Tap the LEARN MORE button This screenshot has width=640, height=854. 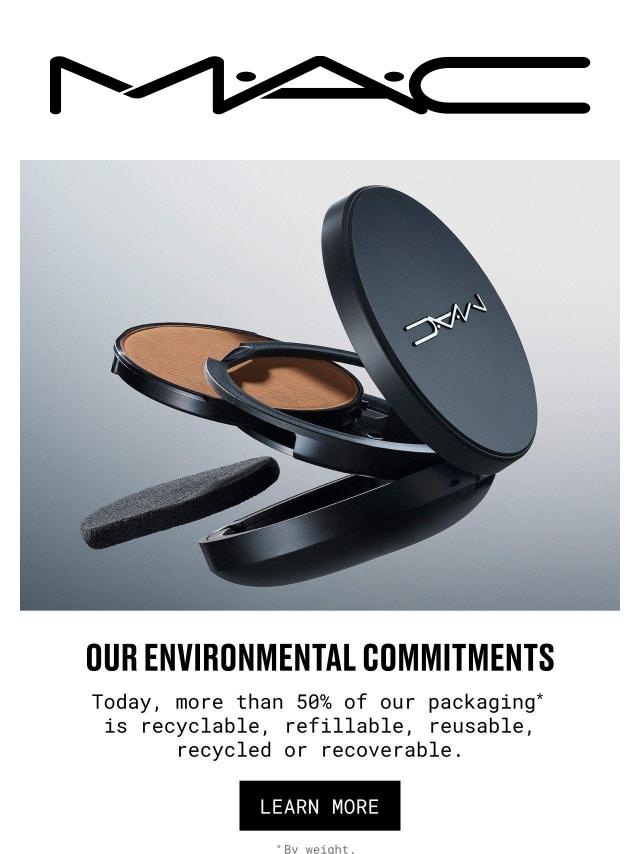pos(319,806)
